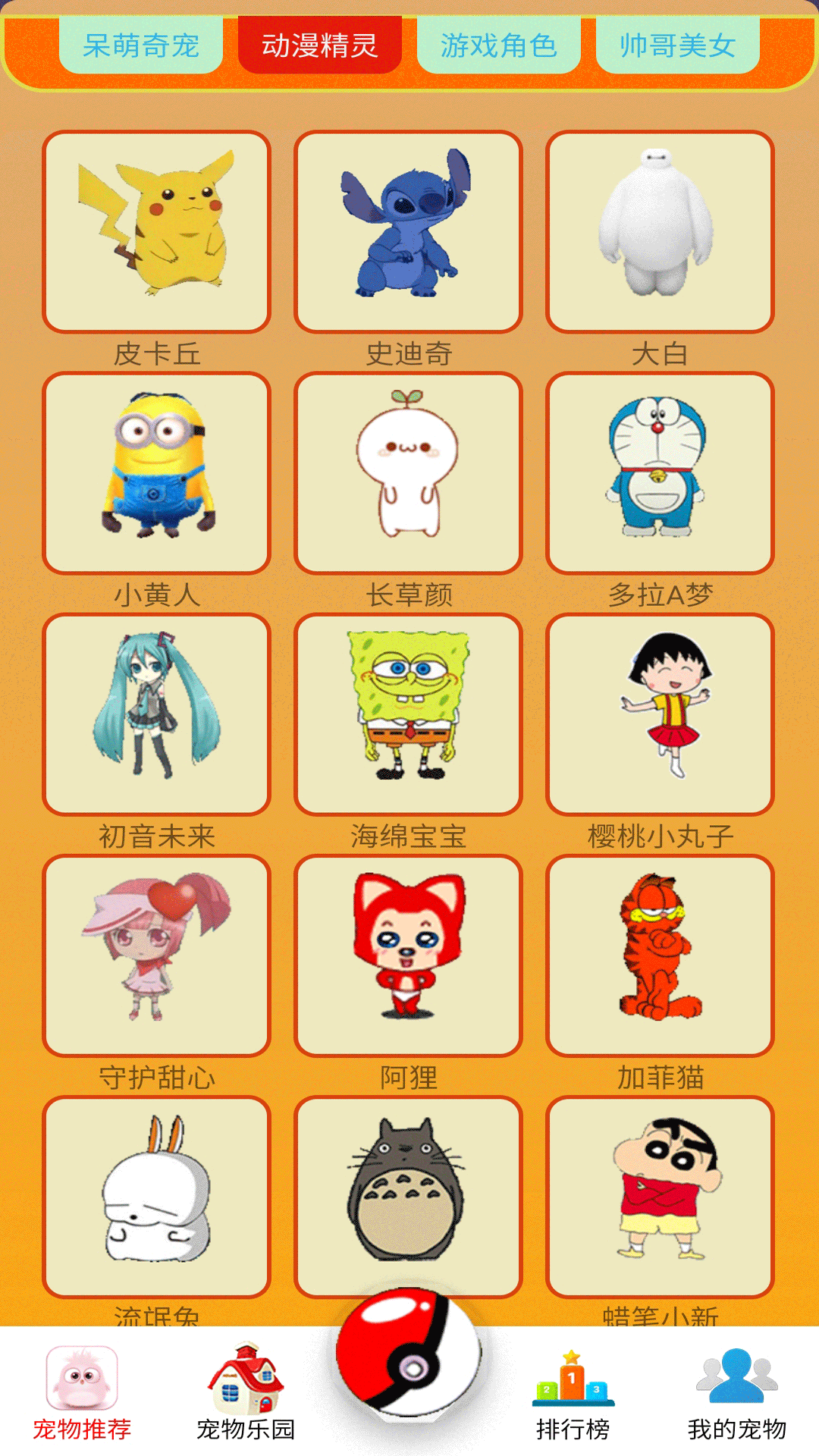
Task: Choose the 加菲猫 pet card
Action: coord(660,955)
